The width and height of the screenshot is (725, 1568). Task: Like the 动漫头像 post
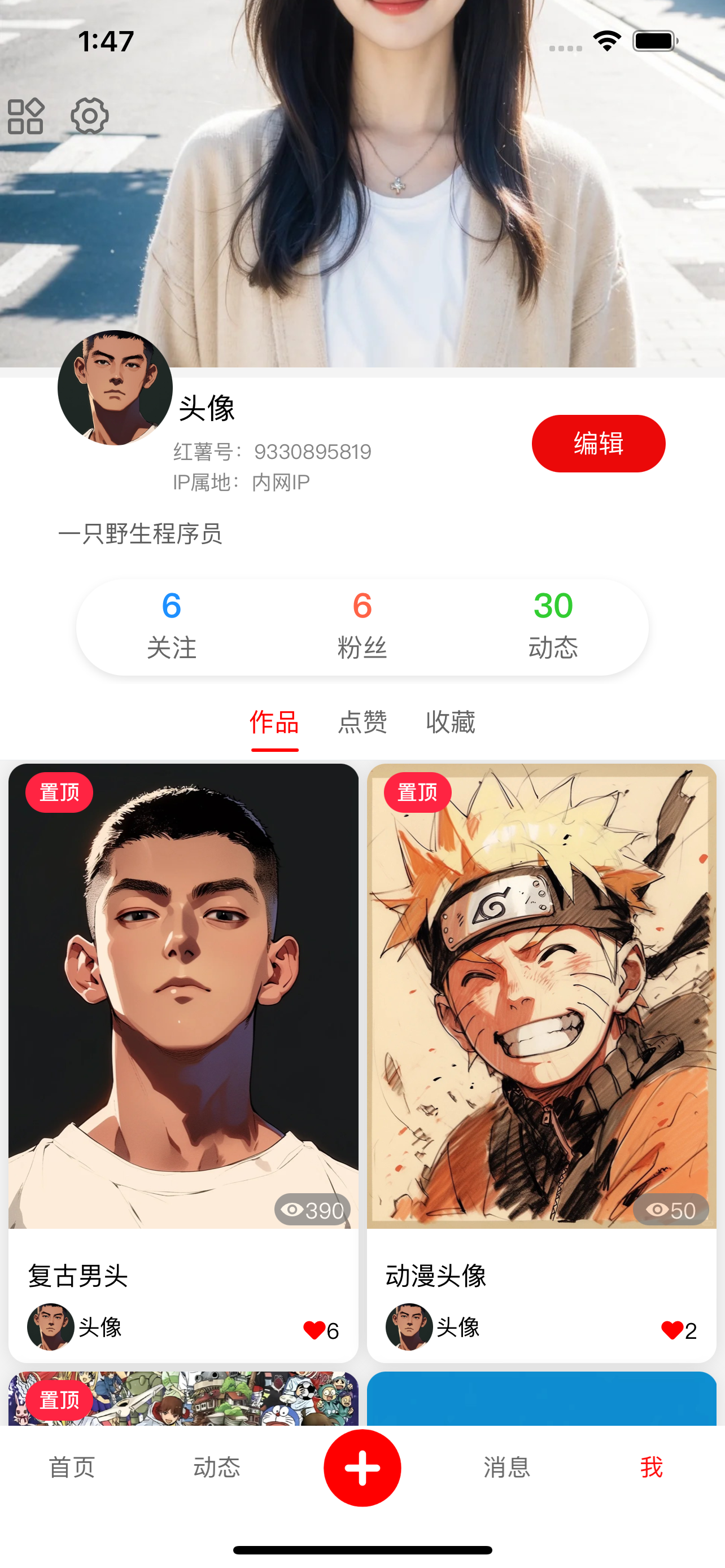[672, 1330]
